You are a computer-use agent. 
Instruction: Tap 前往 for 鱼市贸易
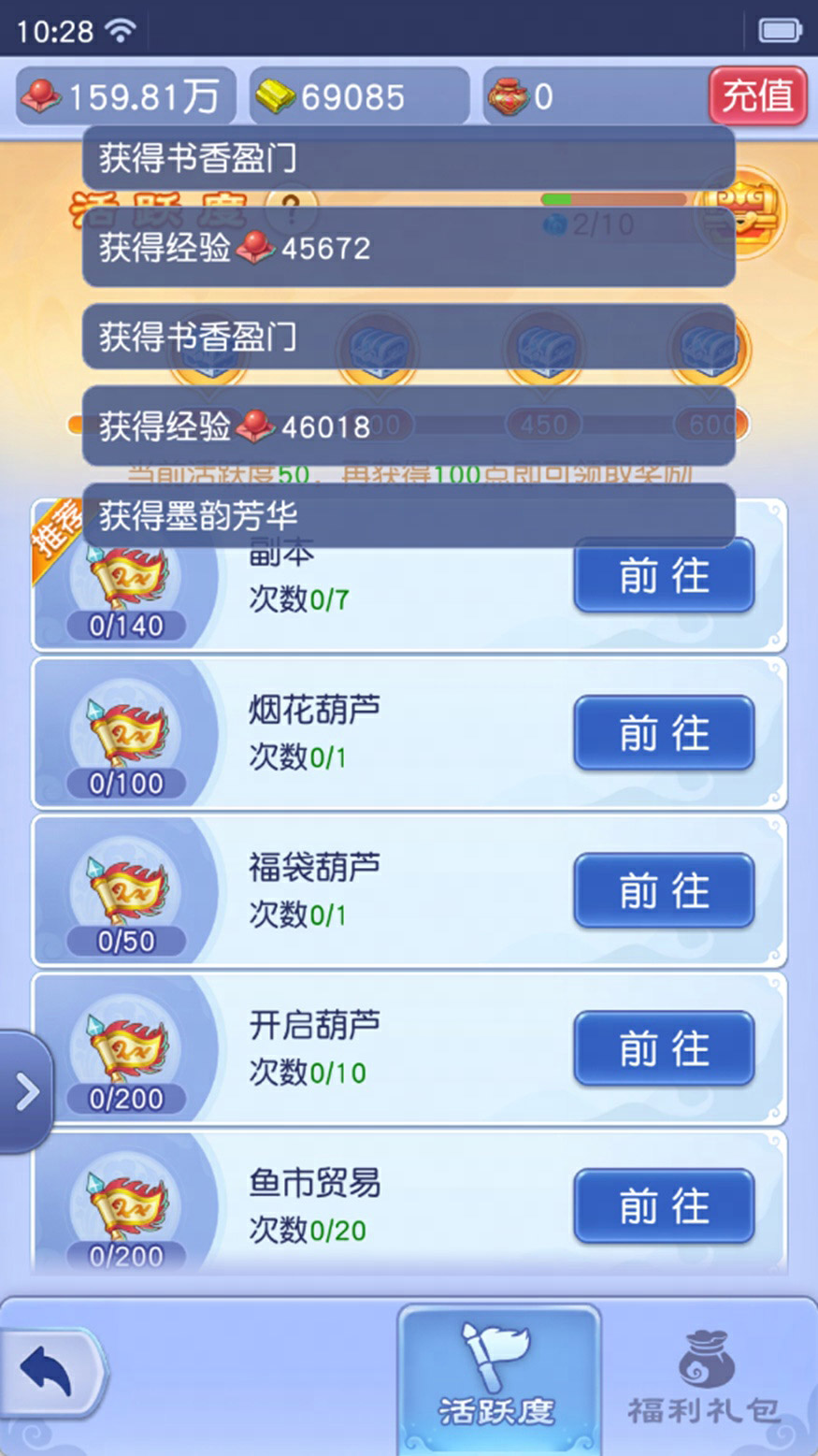click(x=664, y=1206)
